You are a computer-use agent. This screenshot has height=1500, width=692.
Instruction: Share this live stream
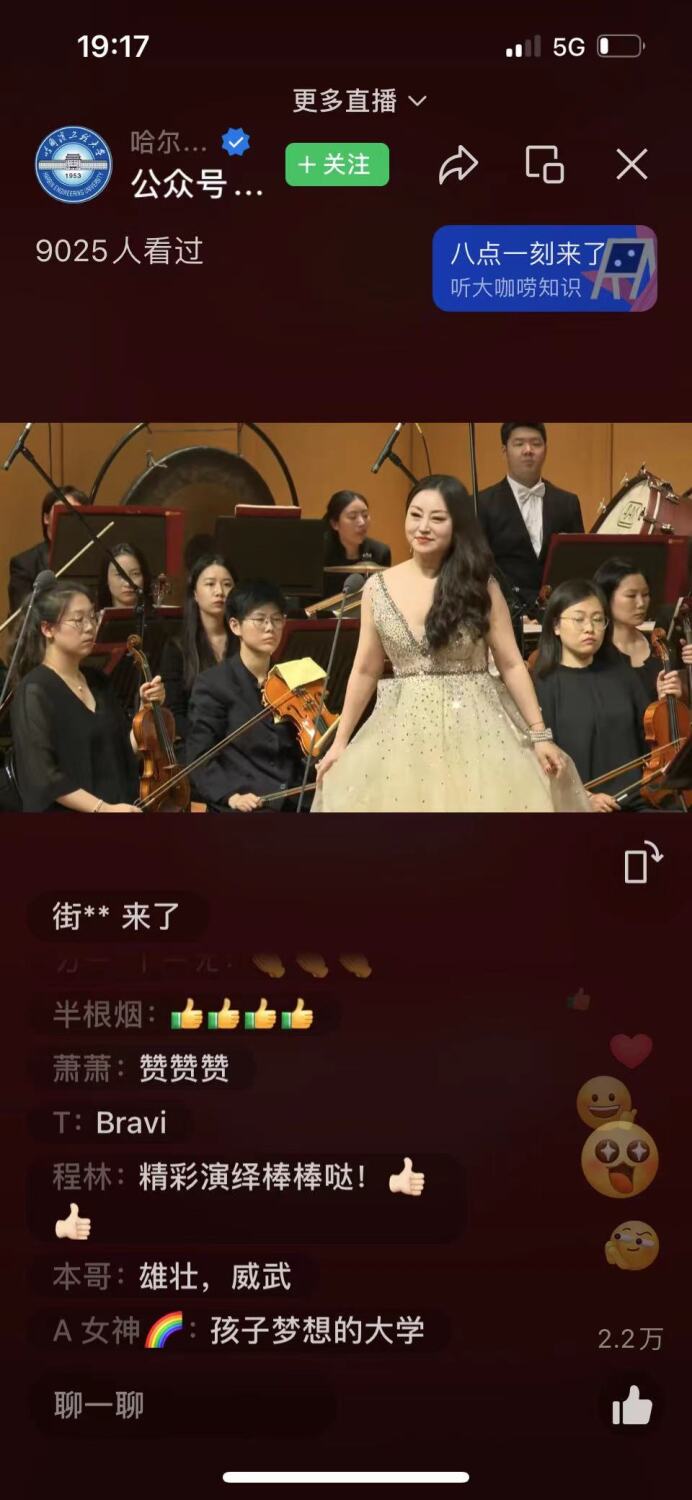click(458, 166)
